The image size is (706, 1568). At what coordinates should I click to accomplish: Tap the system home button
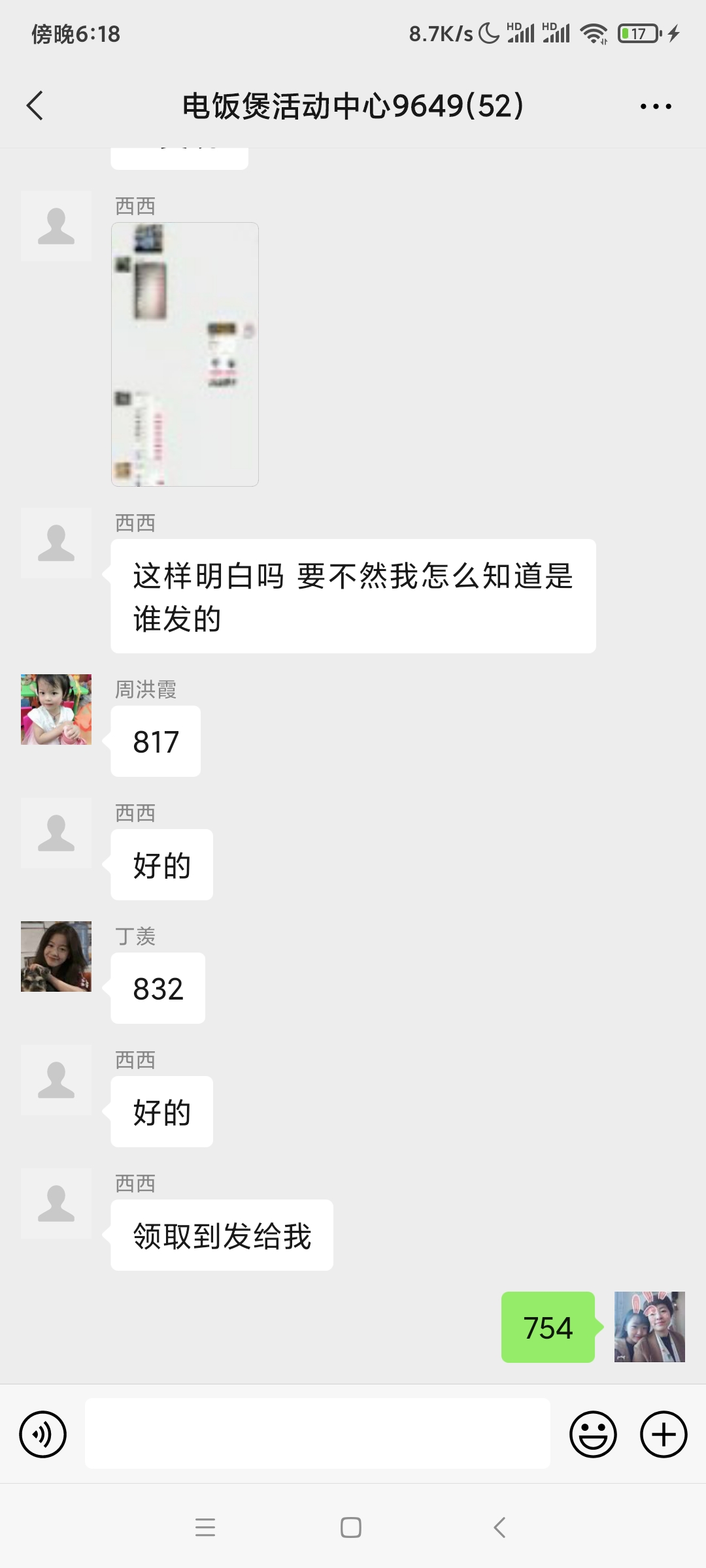[351, 1527]
